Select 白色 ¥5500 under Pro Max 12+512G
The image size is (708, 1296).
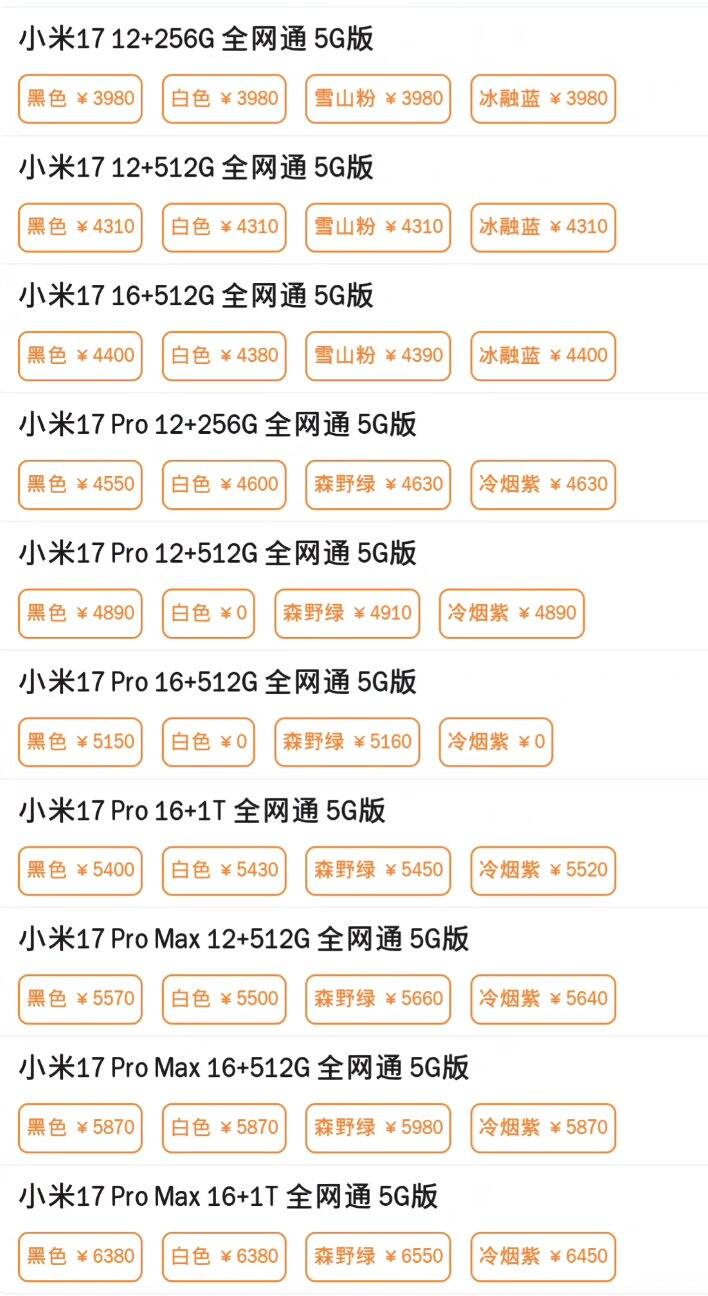point(224,999)
